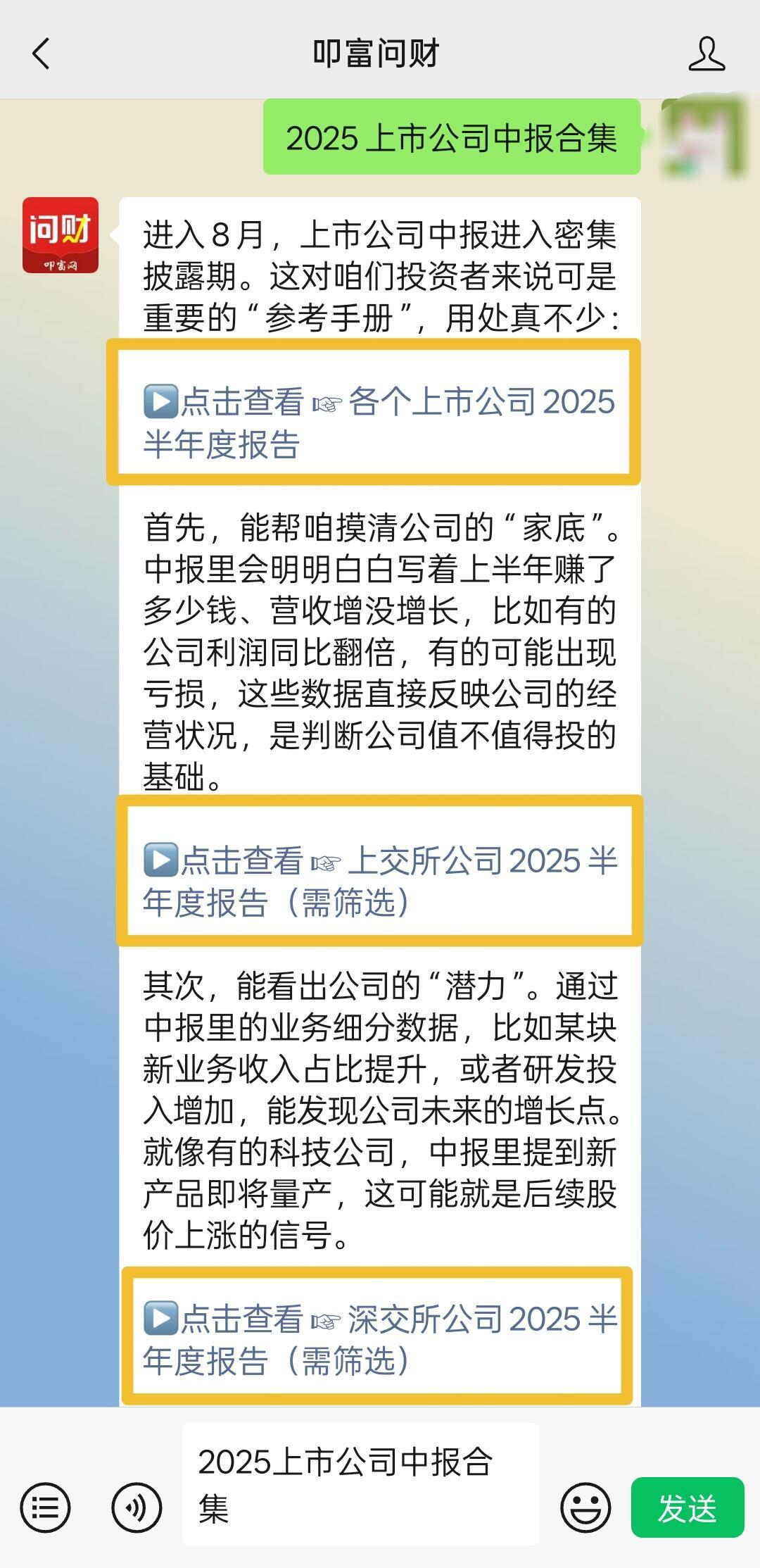Switch to voice input
Screen dimensions: 760x1568
click(137, 1508)
